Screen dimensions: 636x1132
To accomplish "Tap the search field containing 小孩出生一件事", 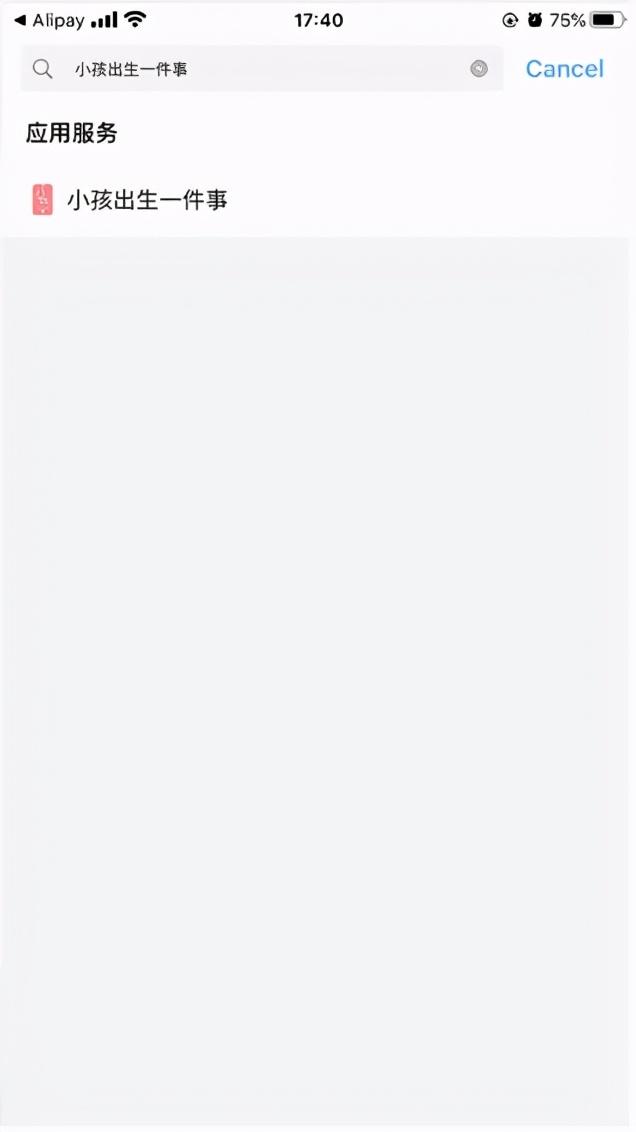I will click(261, 69).
